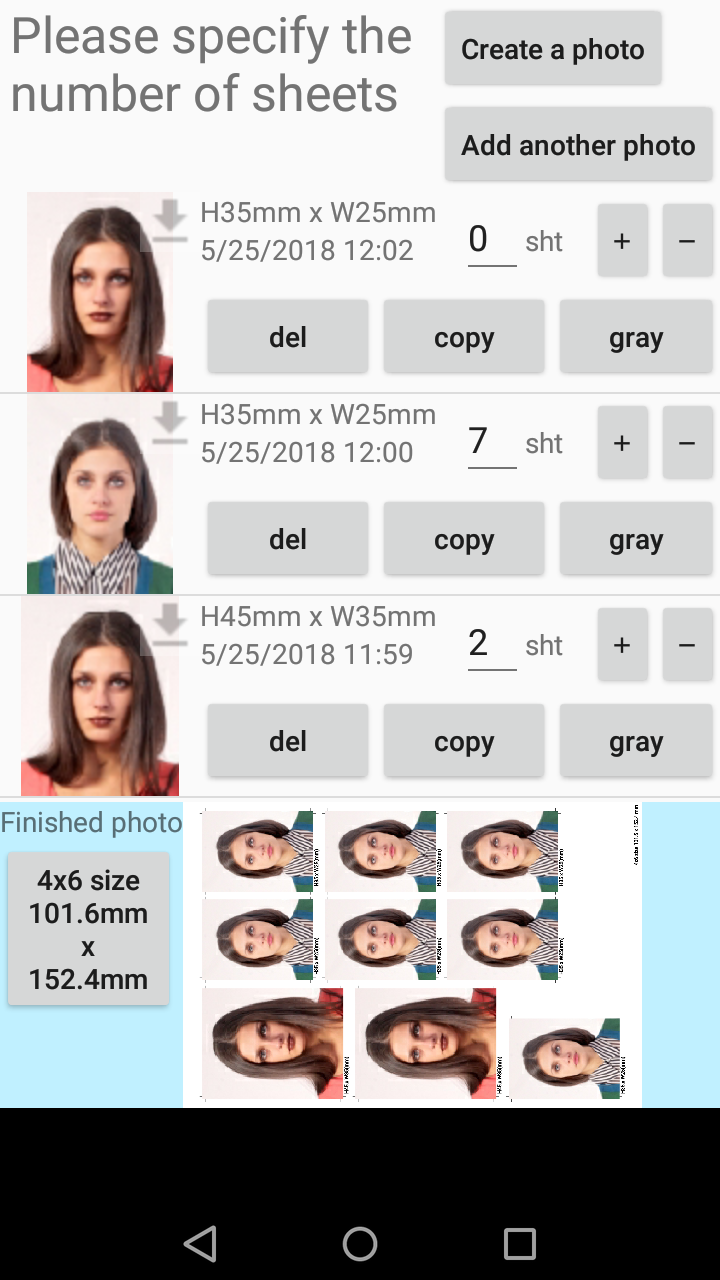Select the 4x6 size paper button
This screenshot has height=1280, width=720.
tap(88, 929)
